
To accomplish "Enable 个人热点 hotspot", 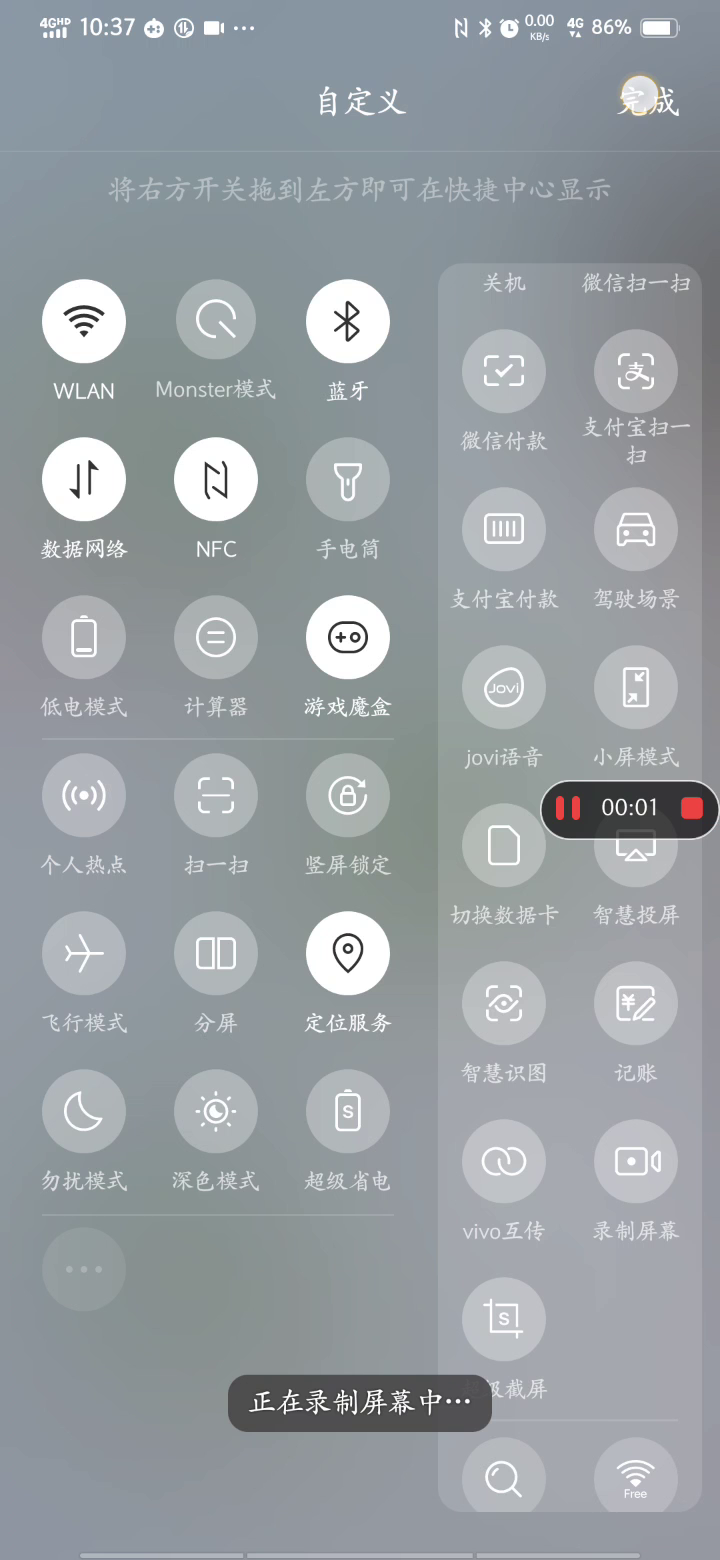I will [x=84, y=795].
